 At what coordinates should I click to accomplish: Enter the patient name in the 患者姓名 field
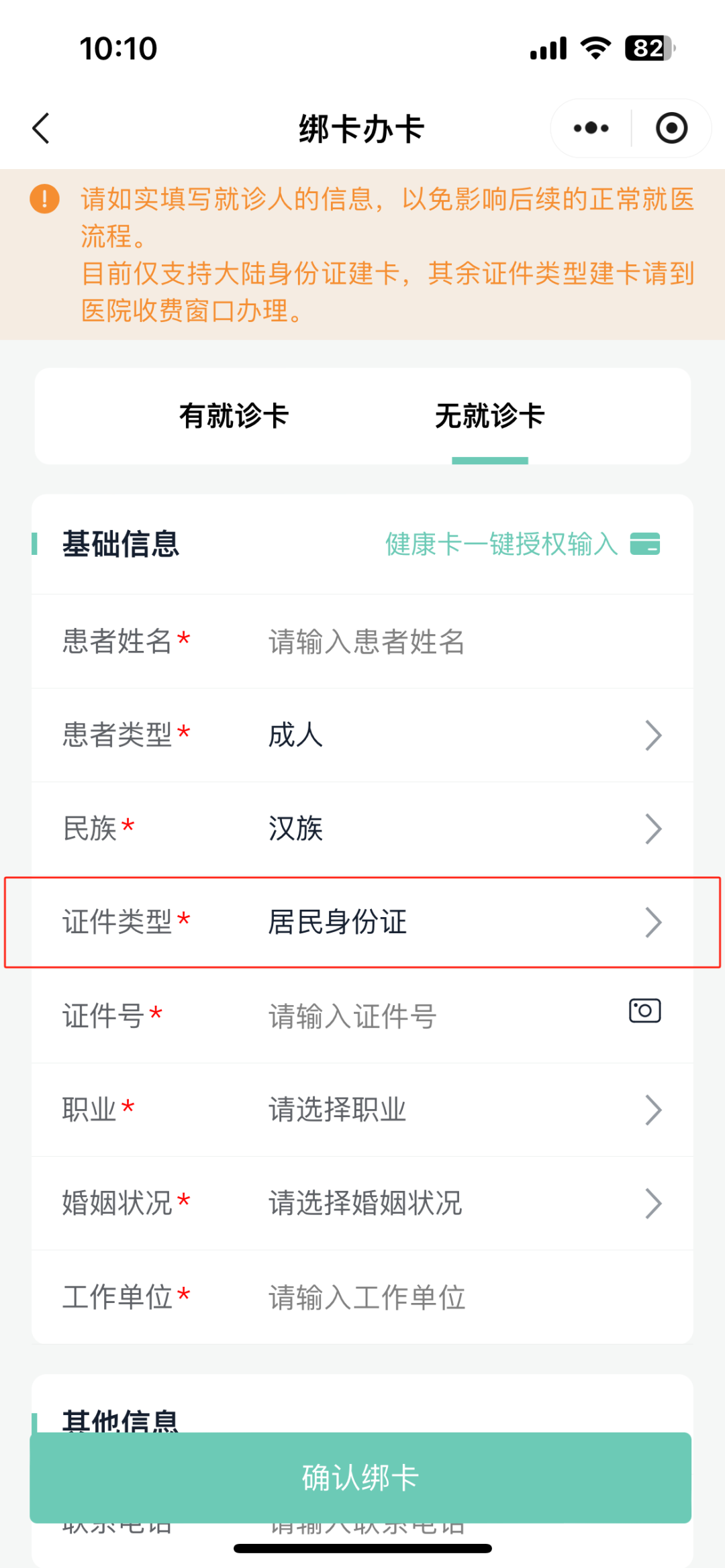(463, 641)
